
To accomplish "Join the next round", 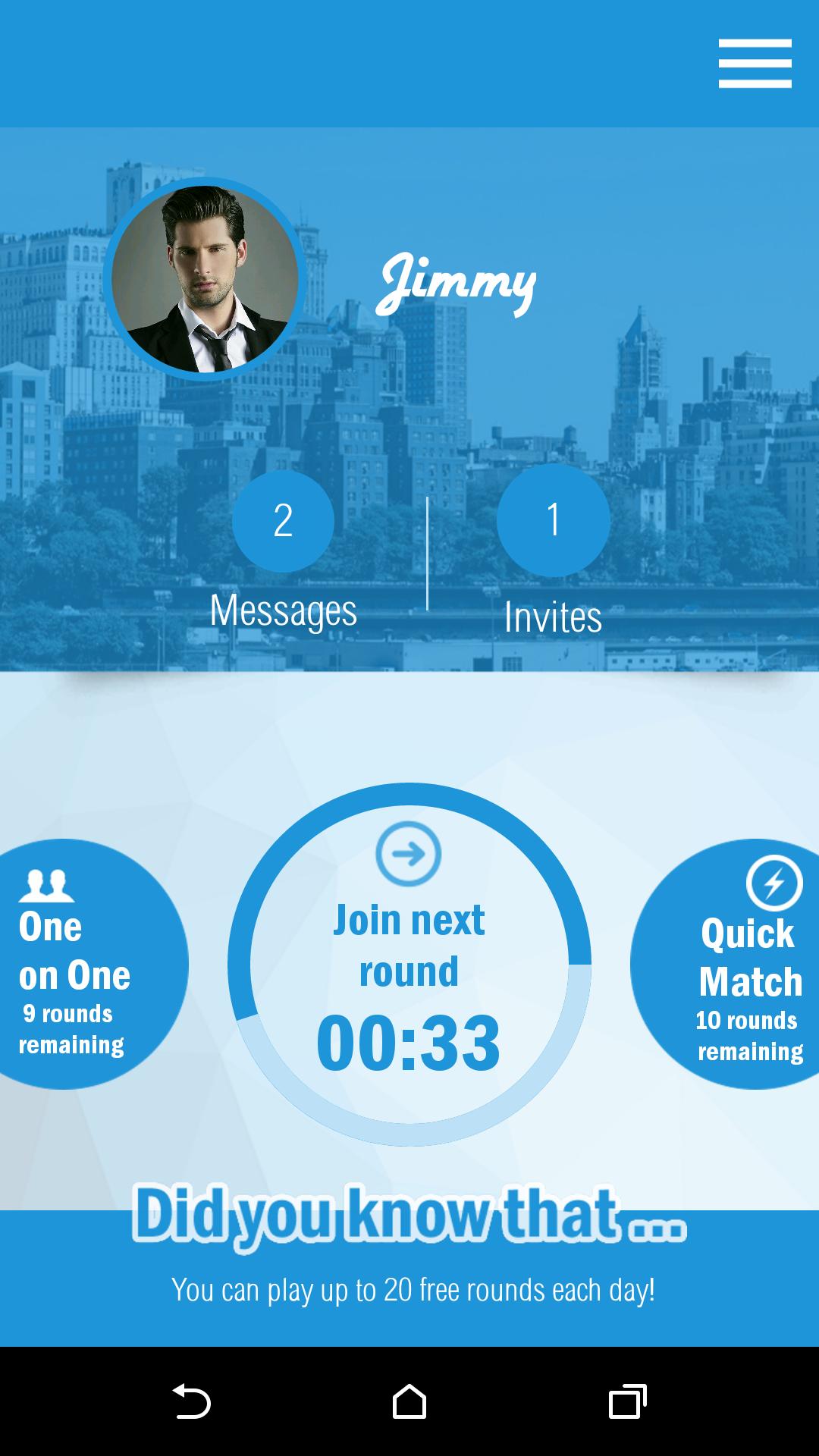I will point(409,965).
